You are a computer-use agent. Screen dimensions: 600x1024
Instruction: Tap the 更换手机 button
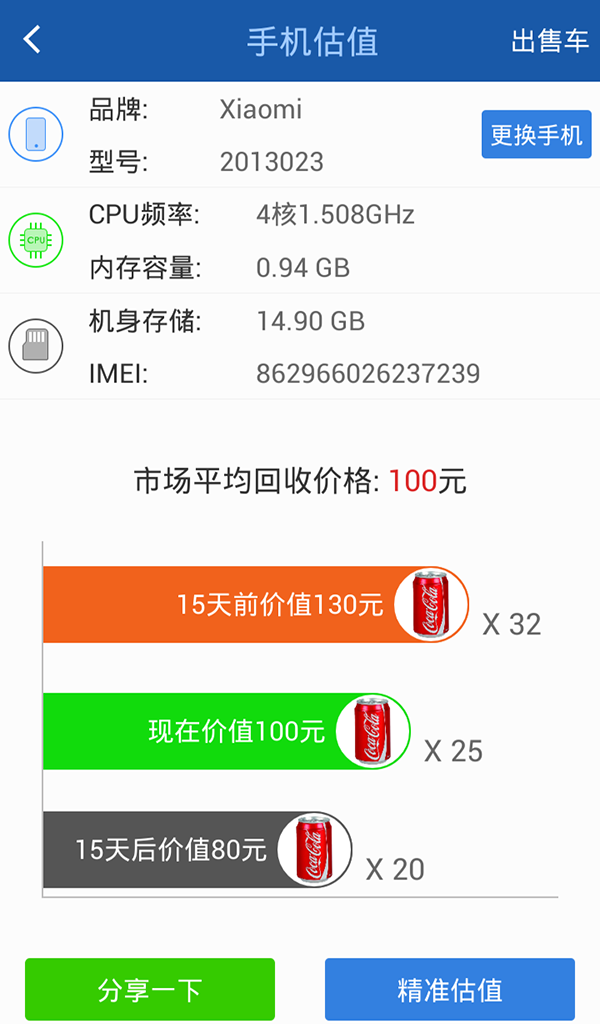pos(536,135)
